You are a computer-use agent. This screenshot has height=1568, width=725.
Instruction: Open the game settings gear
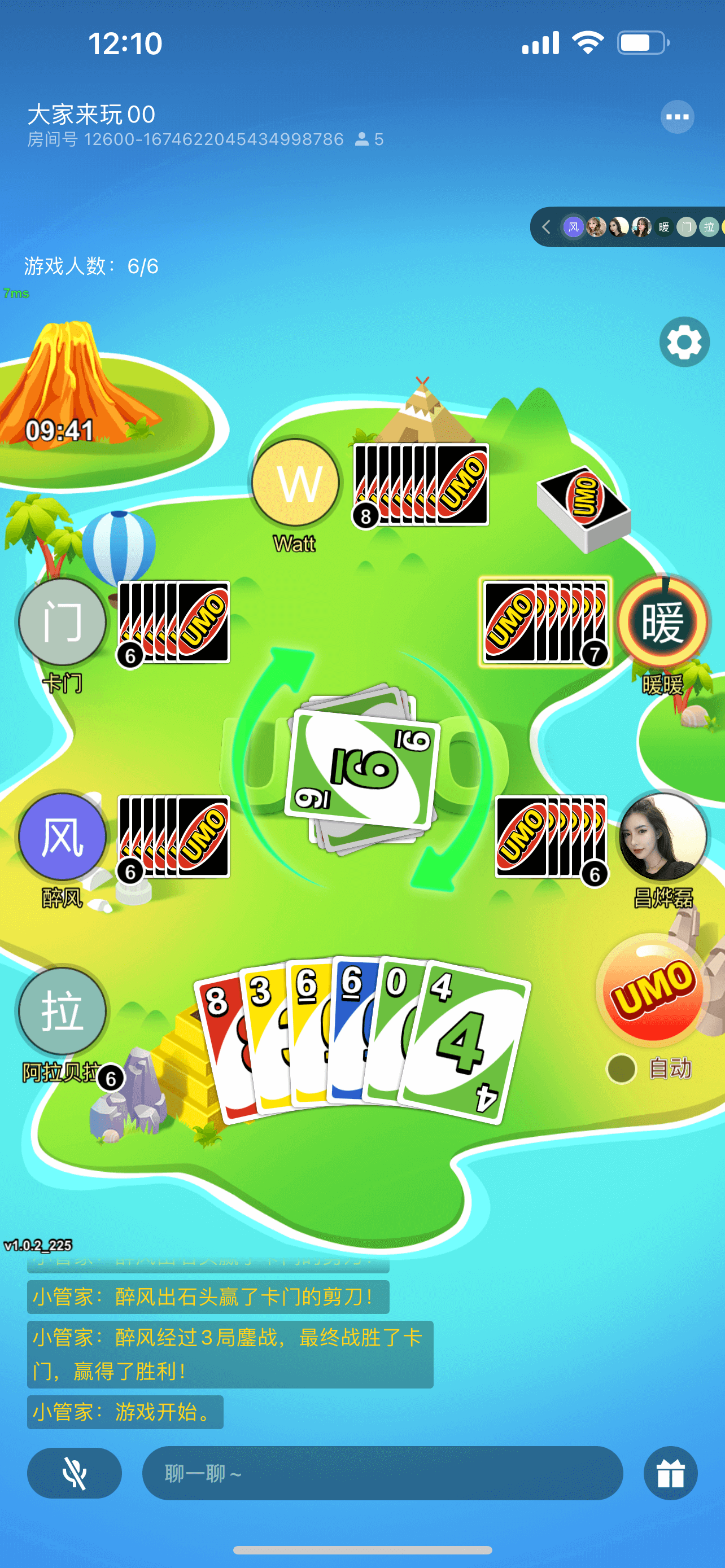(x=684, y=342)
